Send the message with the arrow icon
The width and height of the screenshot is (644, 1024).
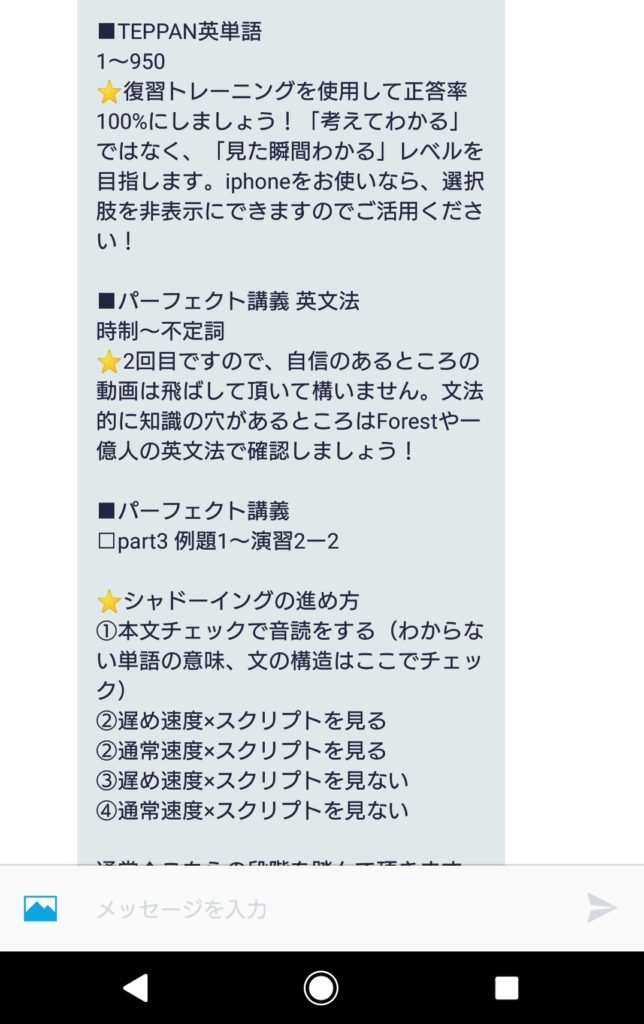tap(601, 908)
